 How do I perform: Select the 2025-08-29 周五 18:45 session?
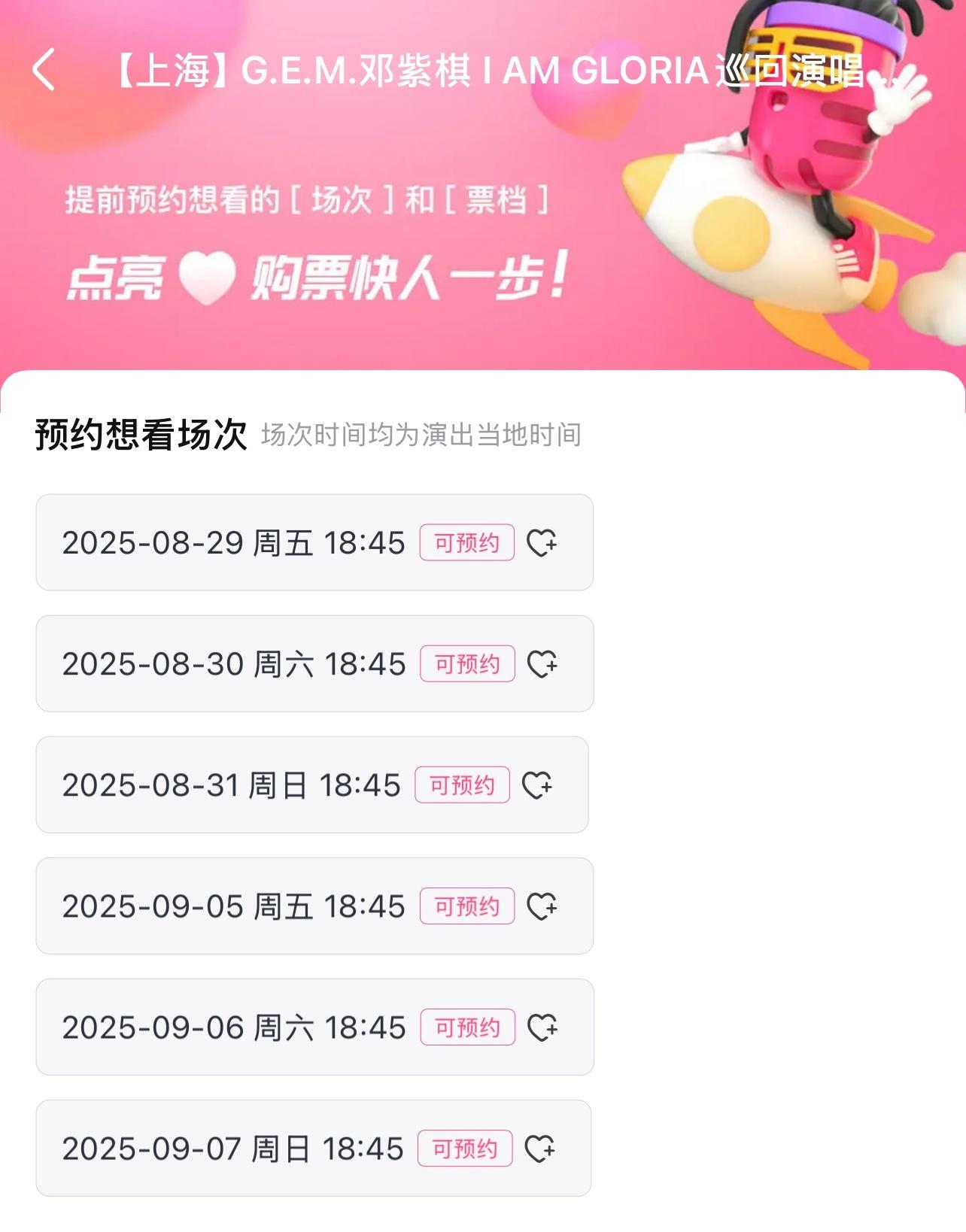314,542
